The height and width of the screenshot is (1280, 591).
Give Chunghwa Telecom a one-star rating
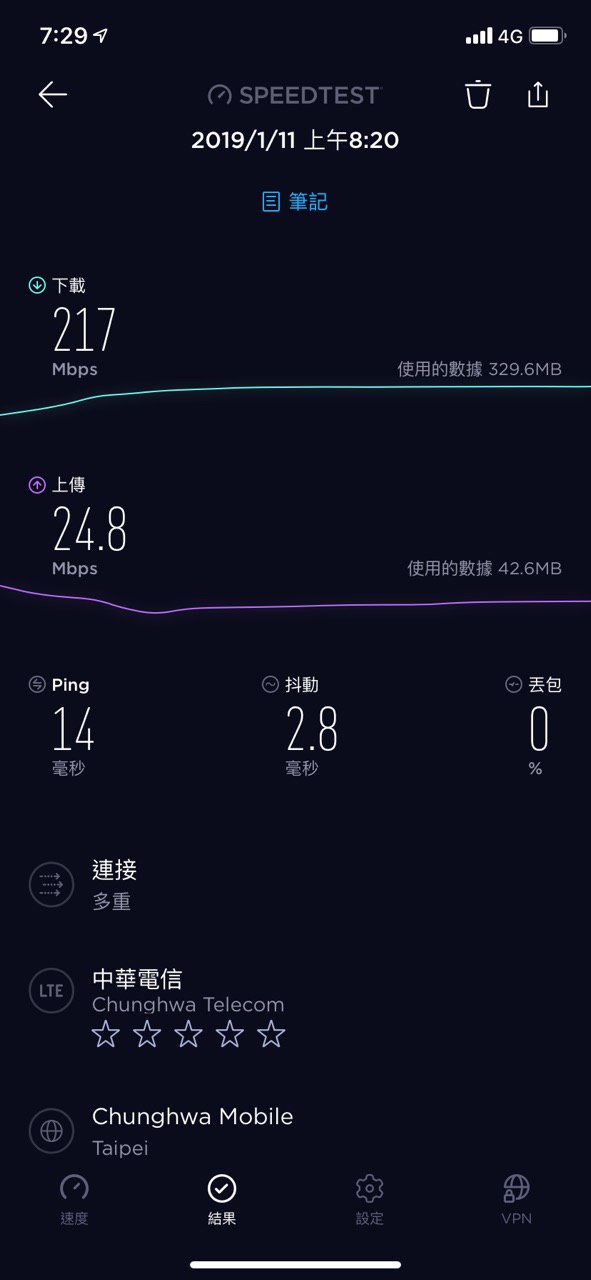(x=106, y=1034)
